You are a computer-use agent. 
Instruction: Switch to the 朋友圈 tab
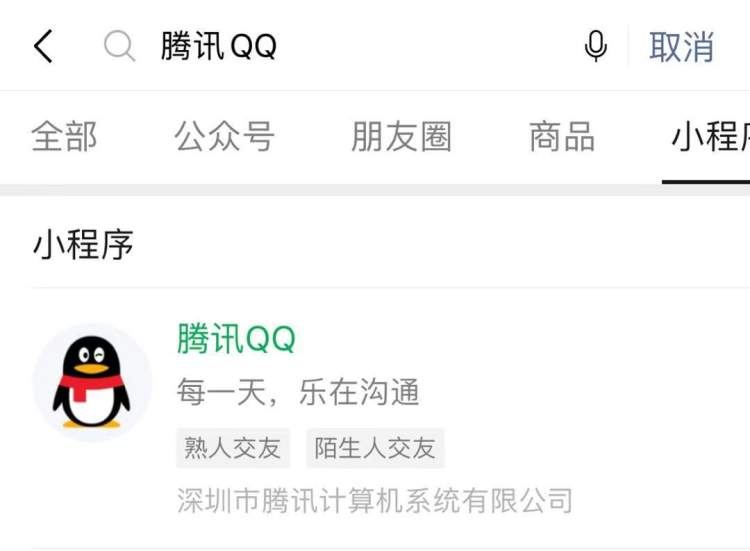401,137
